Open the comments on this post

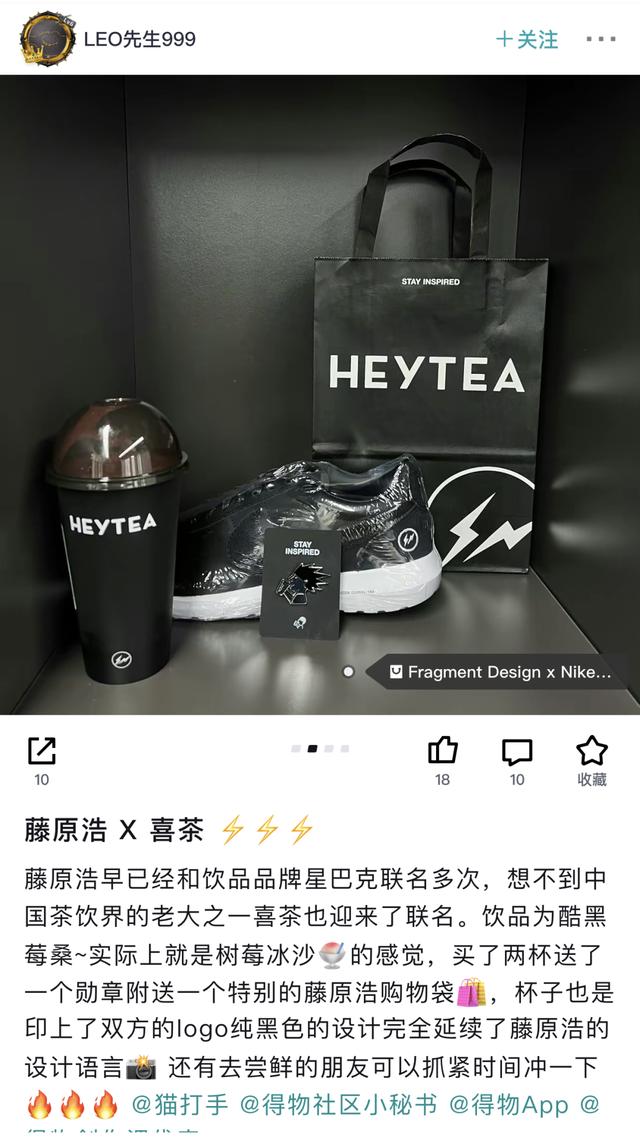click(x=517, y=751)
